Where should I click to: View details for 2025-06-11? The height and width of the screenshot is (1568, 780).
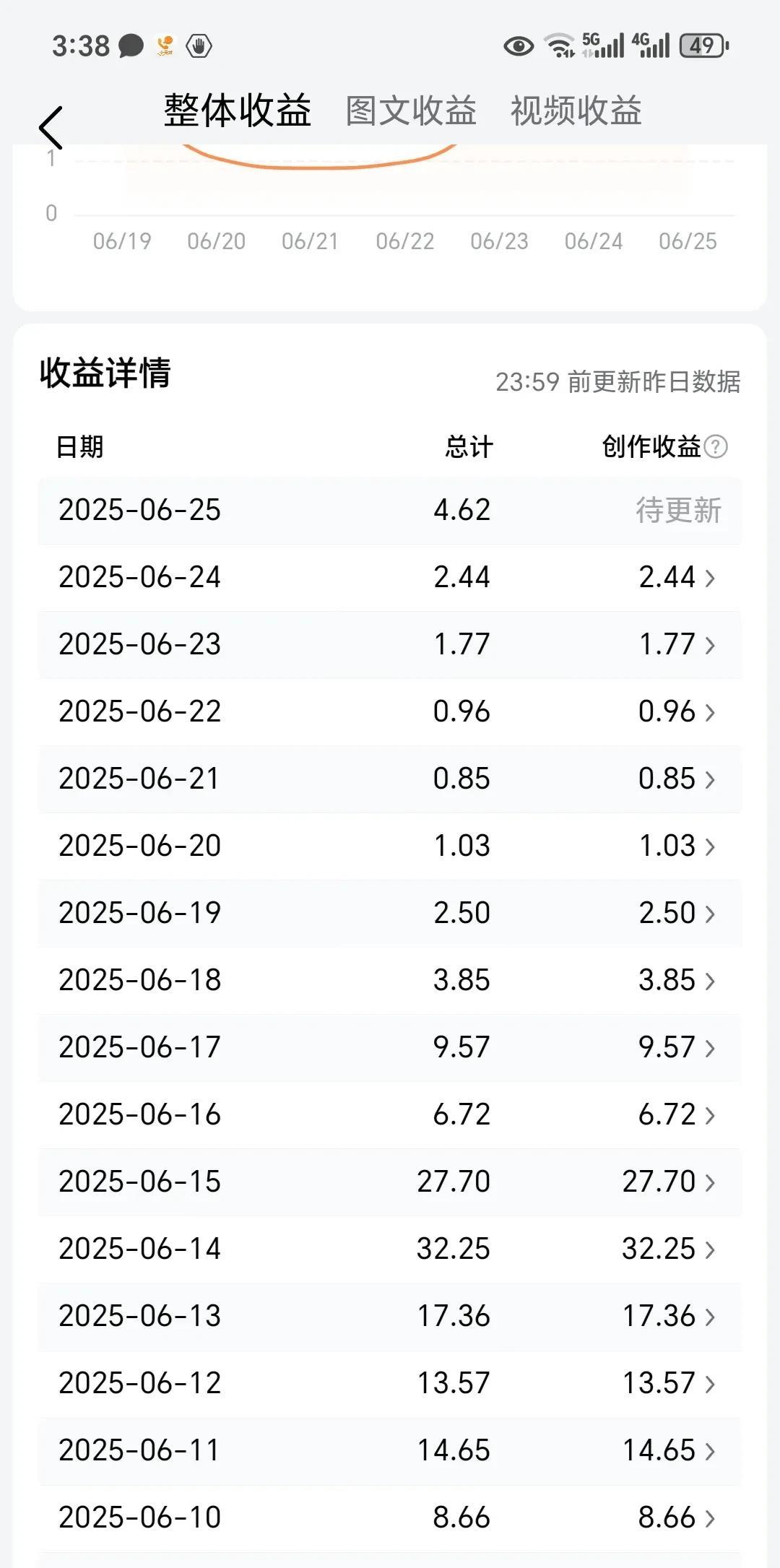tap(390, 1451)
